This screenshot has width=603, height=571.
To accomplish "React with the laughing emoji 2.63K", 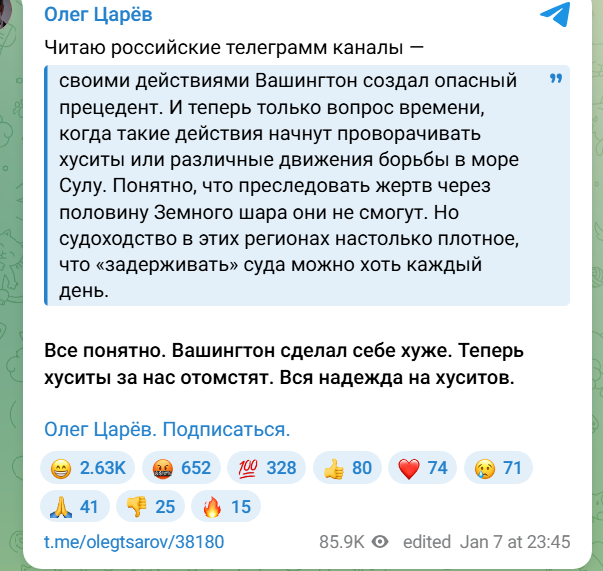I will click(87, 467).
